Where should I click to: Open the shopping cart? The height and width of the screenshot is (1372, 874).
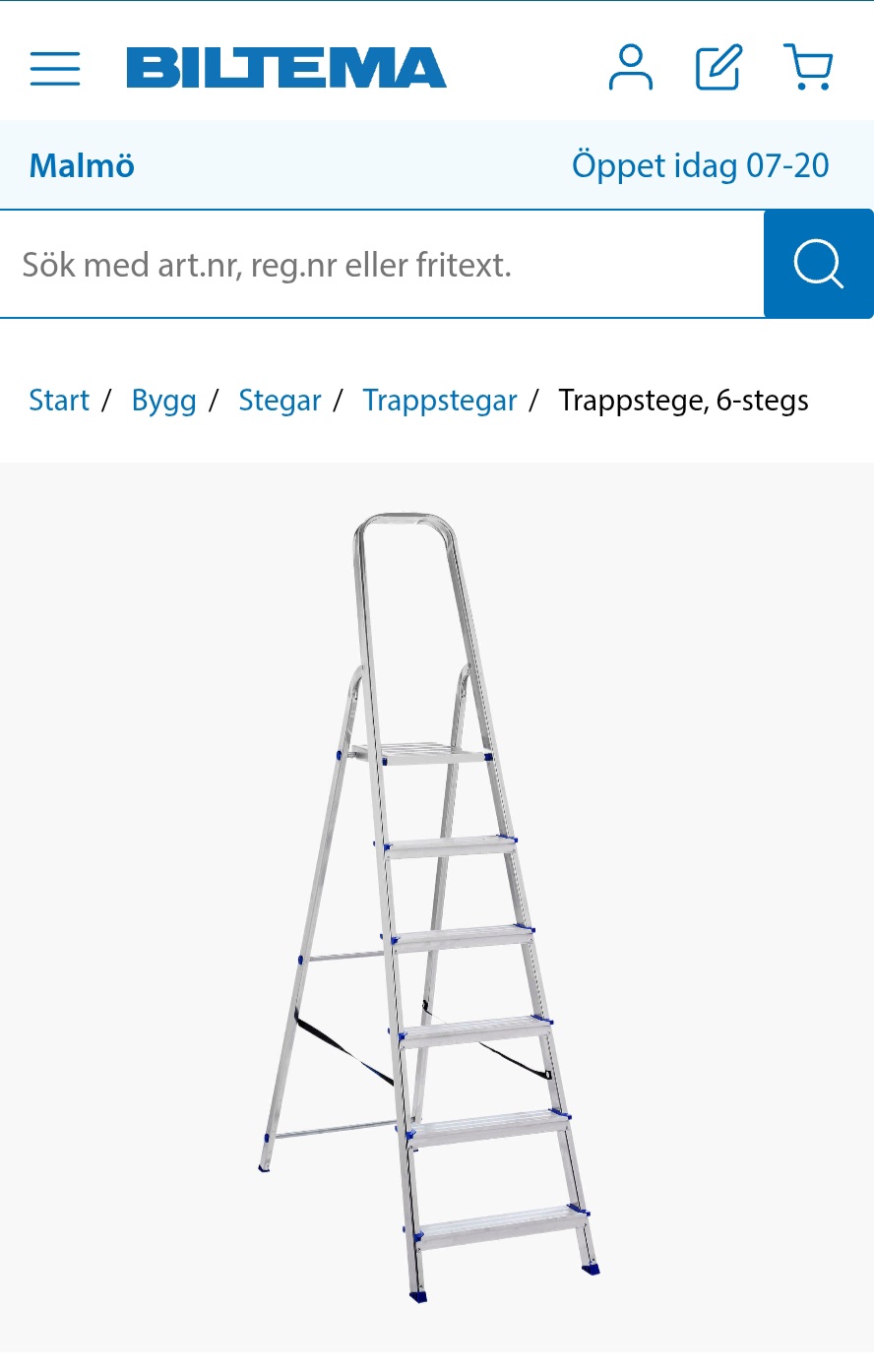809,68
